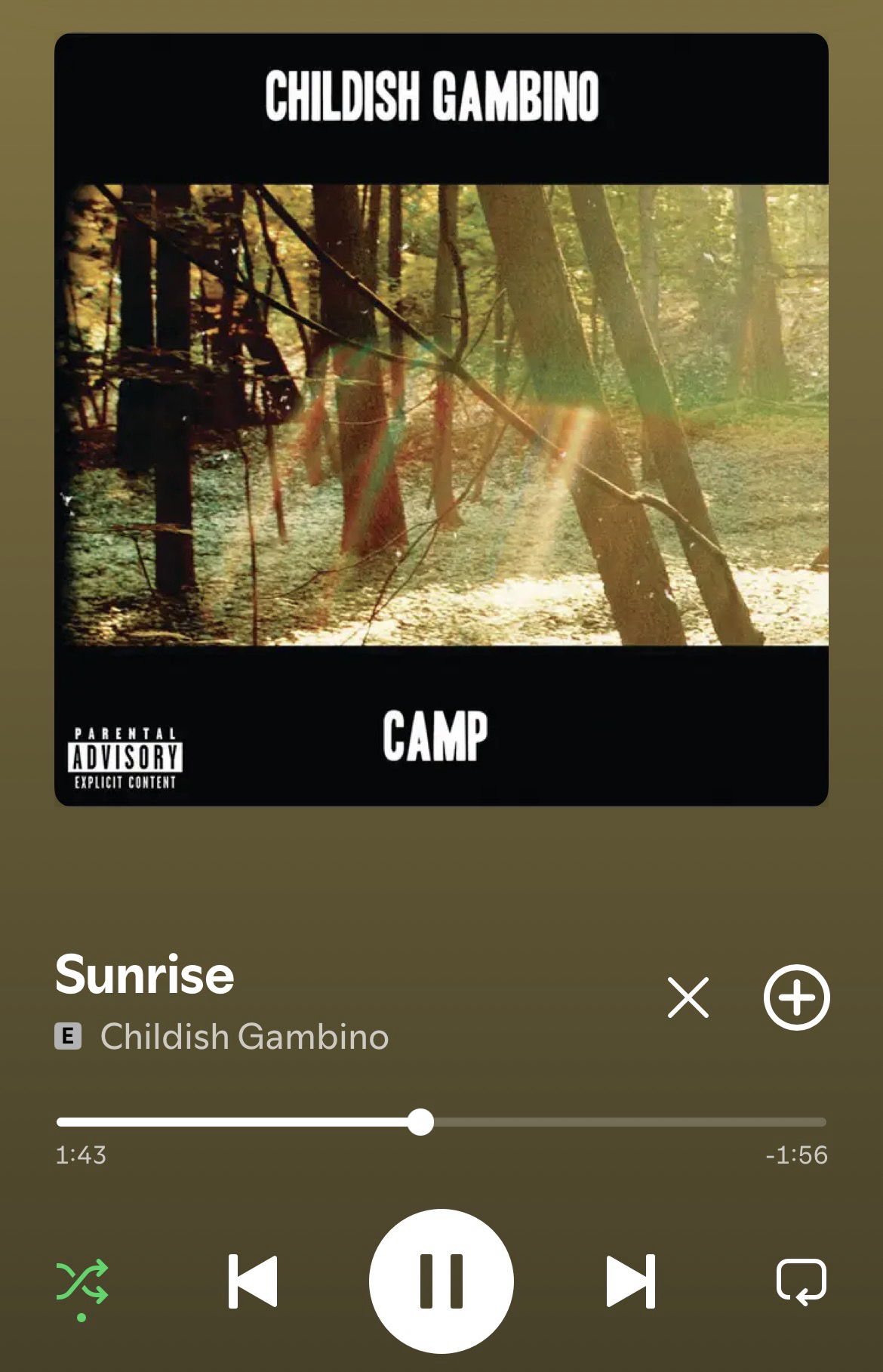Pause the song Sunrise
Viewport: 883px width, 1372px height.
pyautogui.click(x=441, y=1281)
